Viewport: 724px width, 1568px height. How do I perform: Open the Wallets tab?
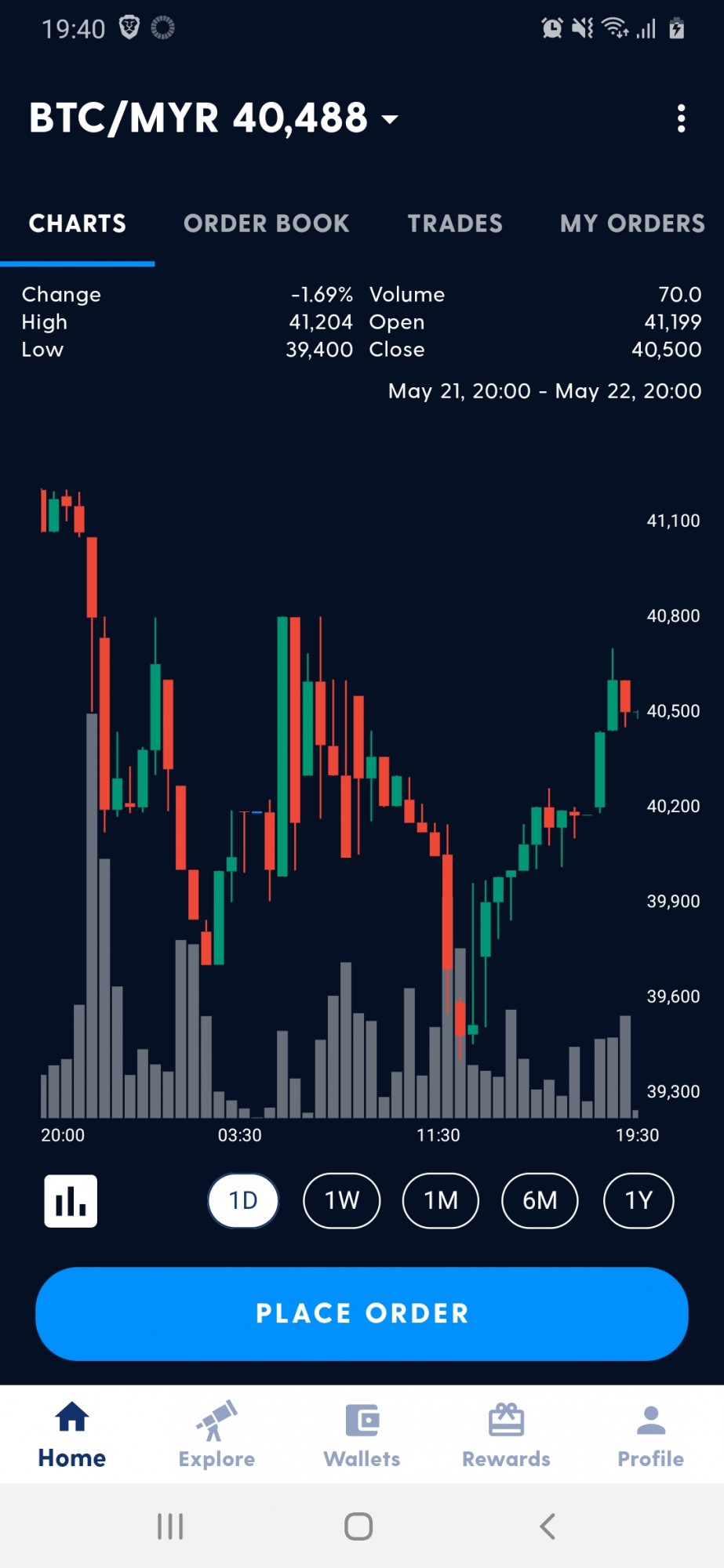coord(362,1435)
